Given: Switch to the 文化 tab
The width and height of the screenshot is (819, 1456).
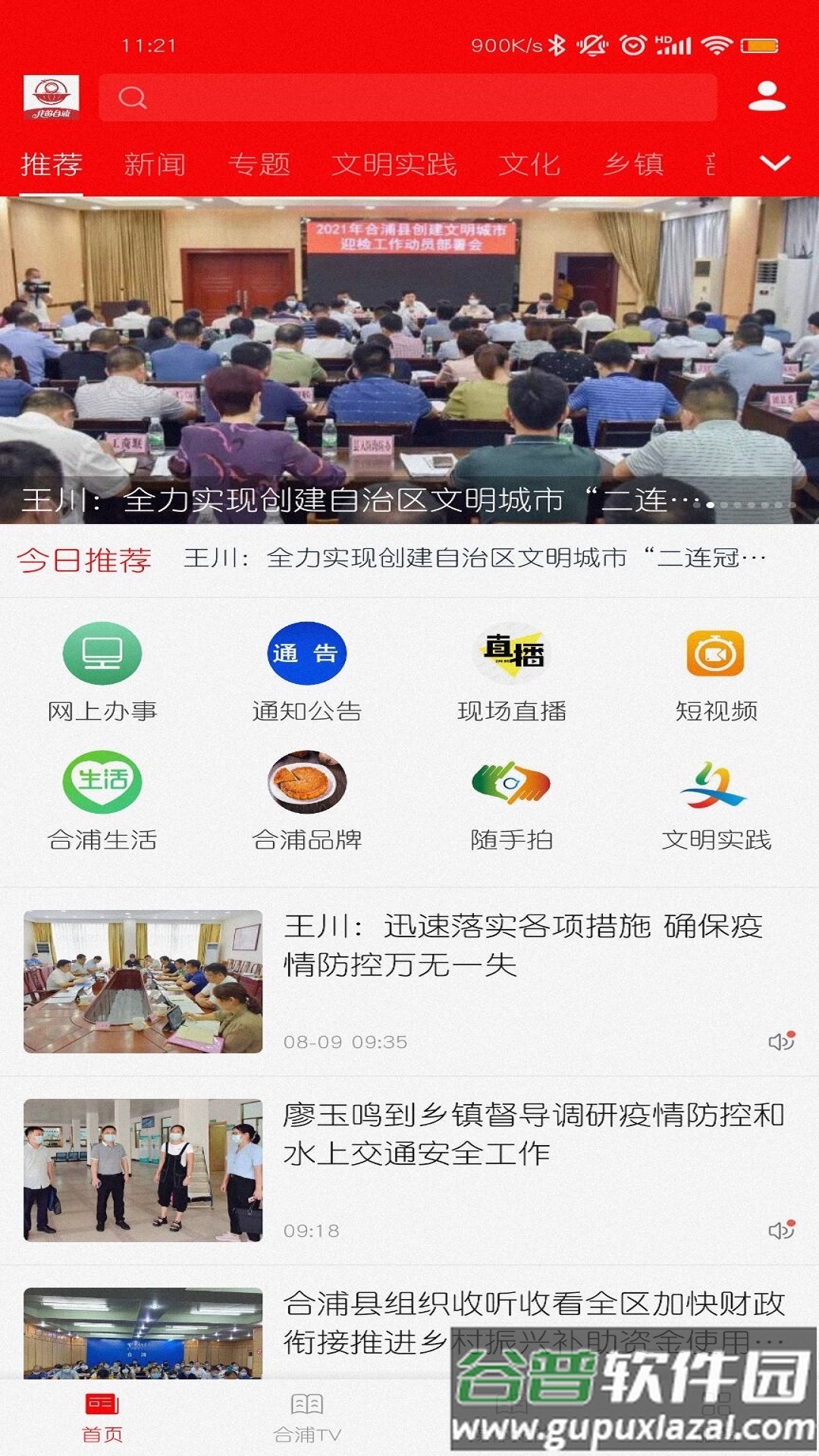Looking at the screenshot, I should pos(529,165).
